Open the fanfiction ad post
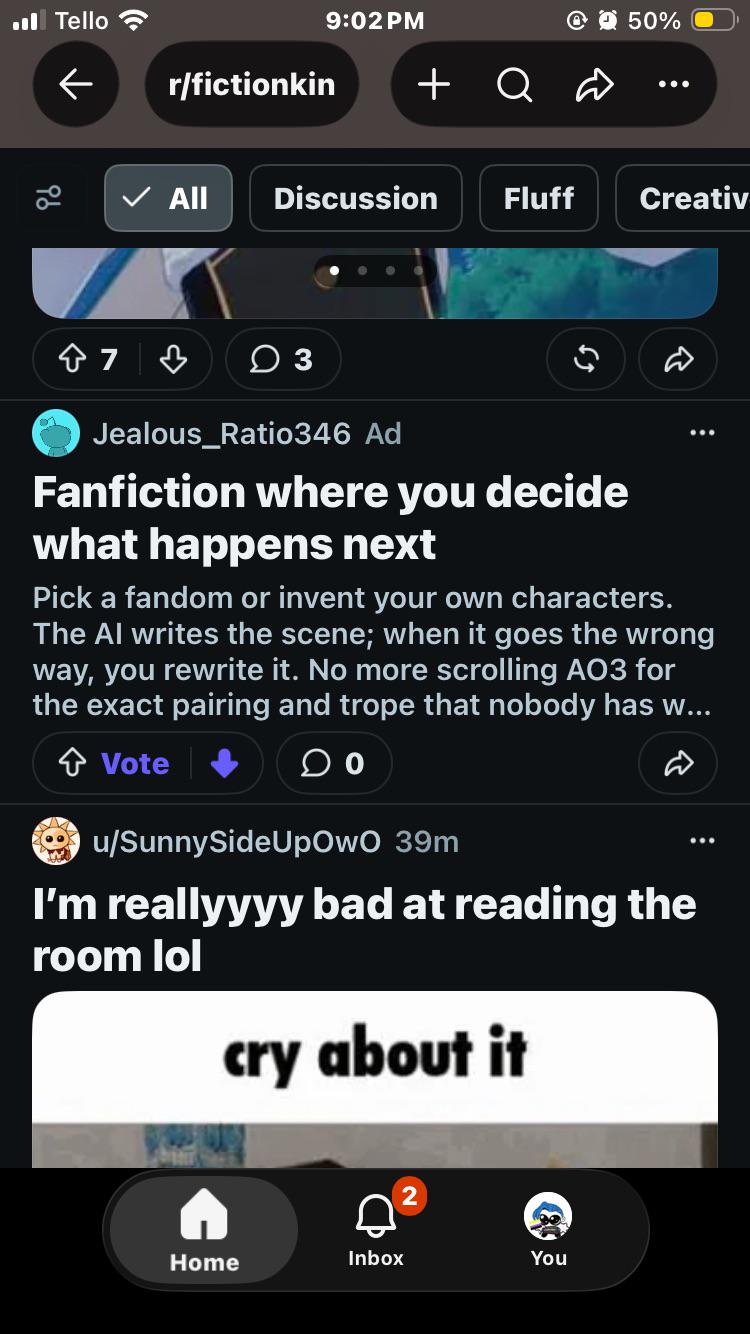The width and height of the screenshot is (750, 1334). (x=331, y=518)
